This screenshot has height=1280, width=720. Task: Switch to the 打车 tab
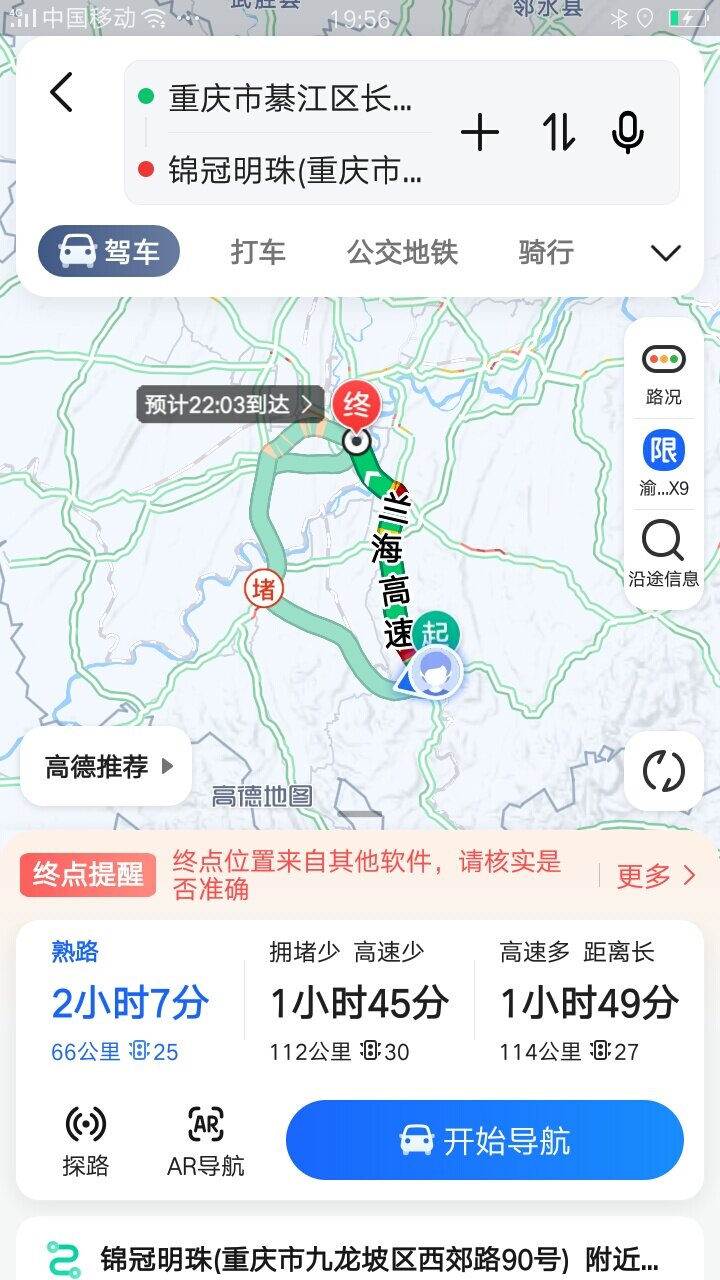point(258,252)
